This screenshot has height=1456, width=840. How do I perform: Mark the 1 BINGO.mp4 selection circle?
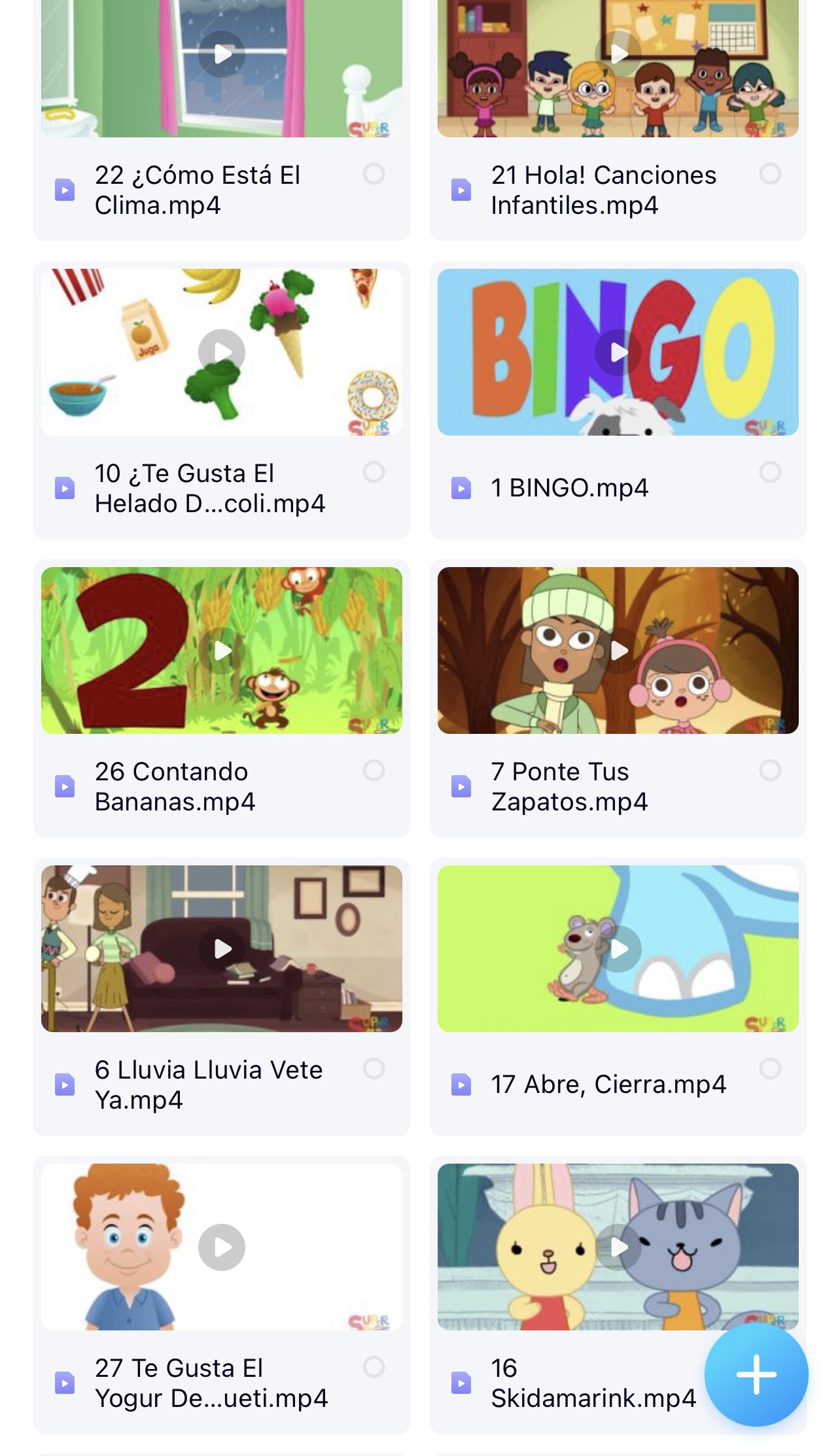pyautogui.click(x=770, y=472)
